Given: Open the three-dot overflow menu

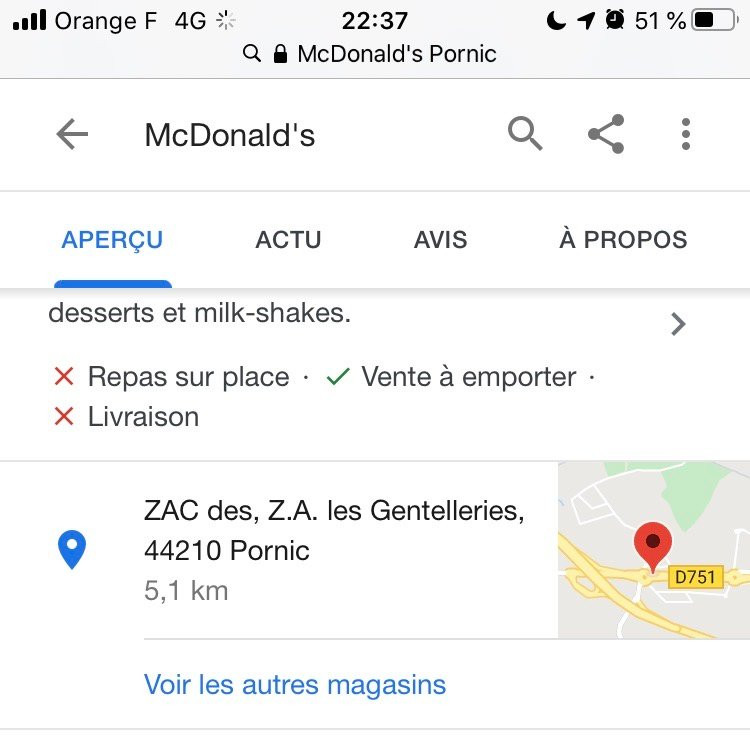Looking at the screenshot, I should pyautogui.click(x=686, y=134).
